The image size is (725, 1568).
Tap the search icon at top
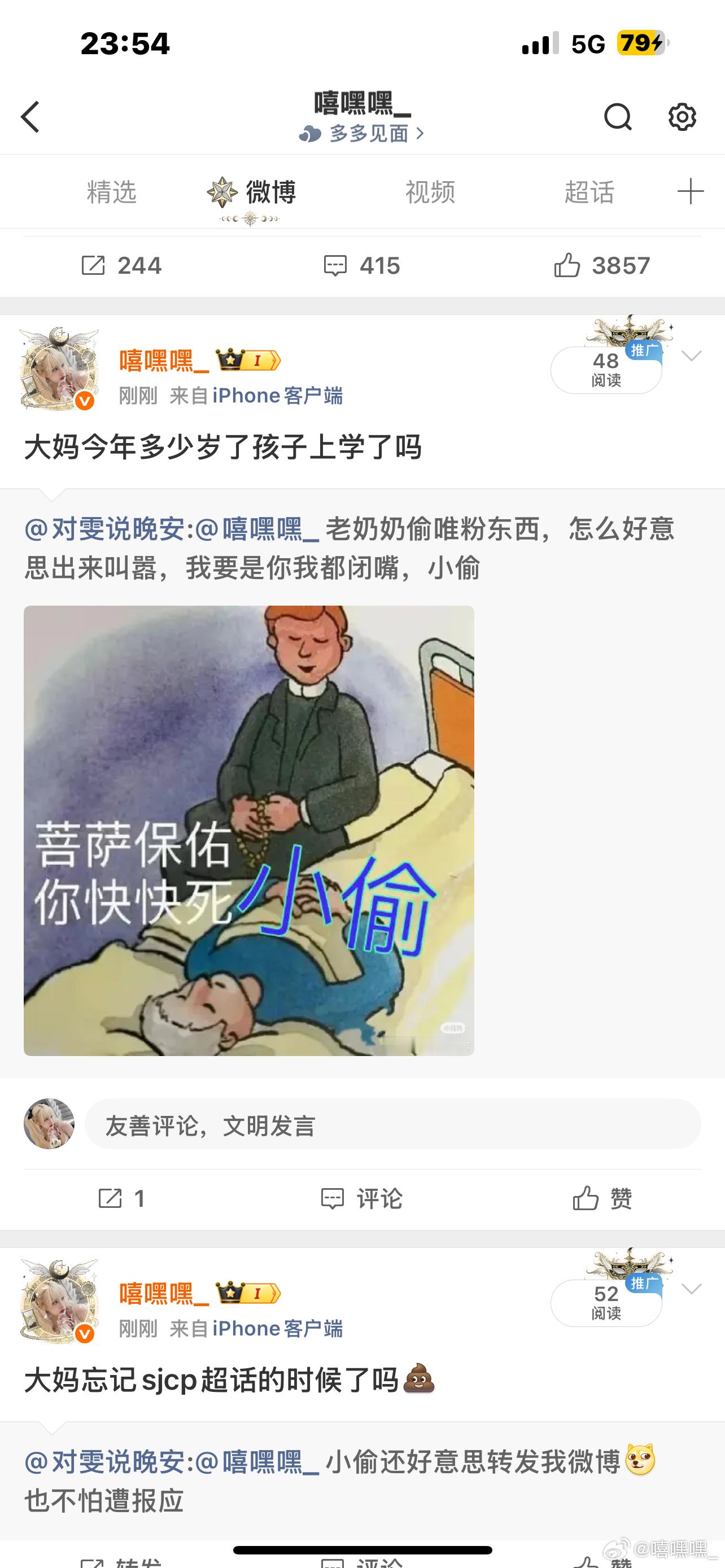click(x=618, y=117)
